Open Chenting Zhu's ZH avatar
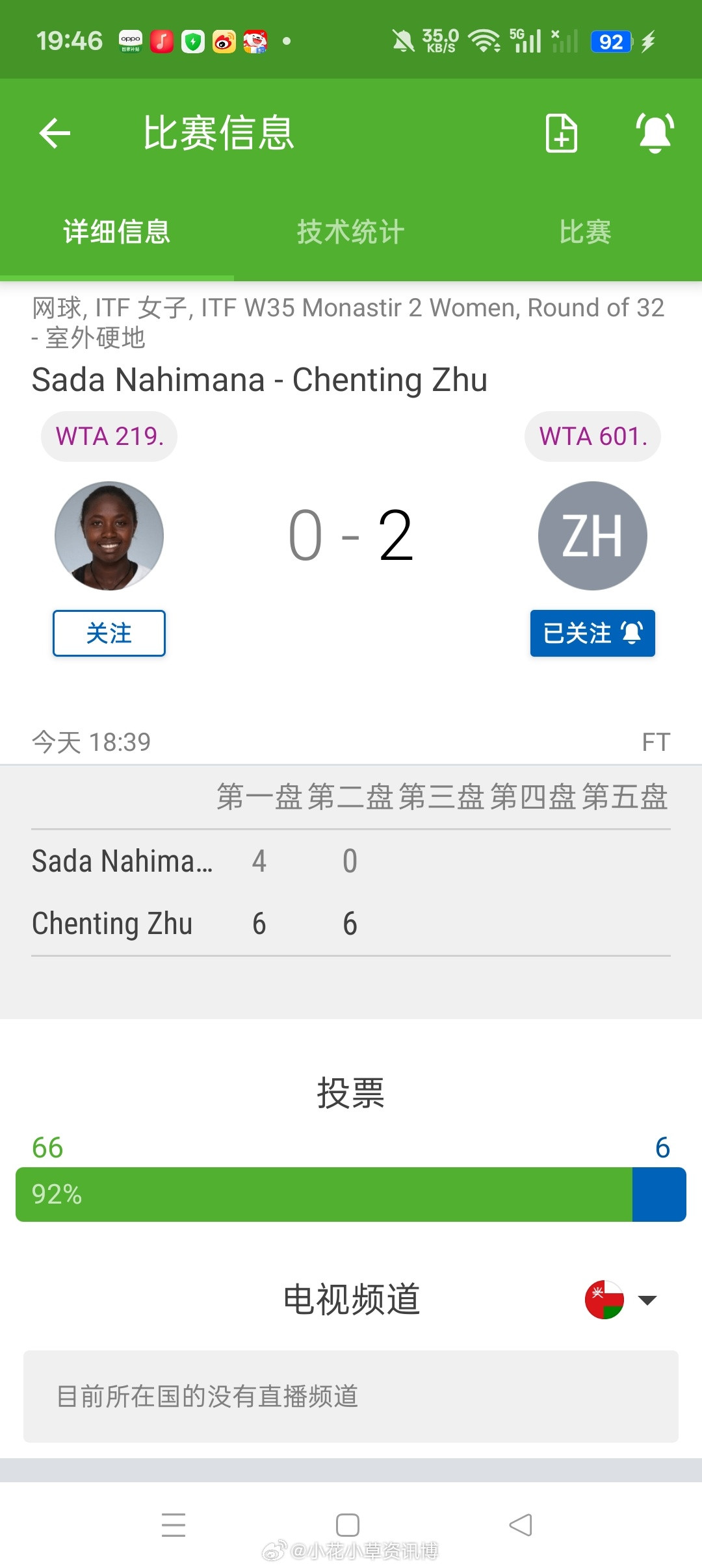Image resolution: width=702 pixels, height=1568 pixels. (592, 536)
